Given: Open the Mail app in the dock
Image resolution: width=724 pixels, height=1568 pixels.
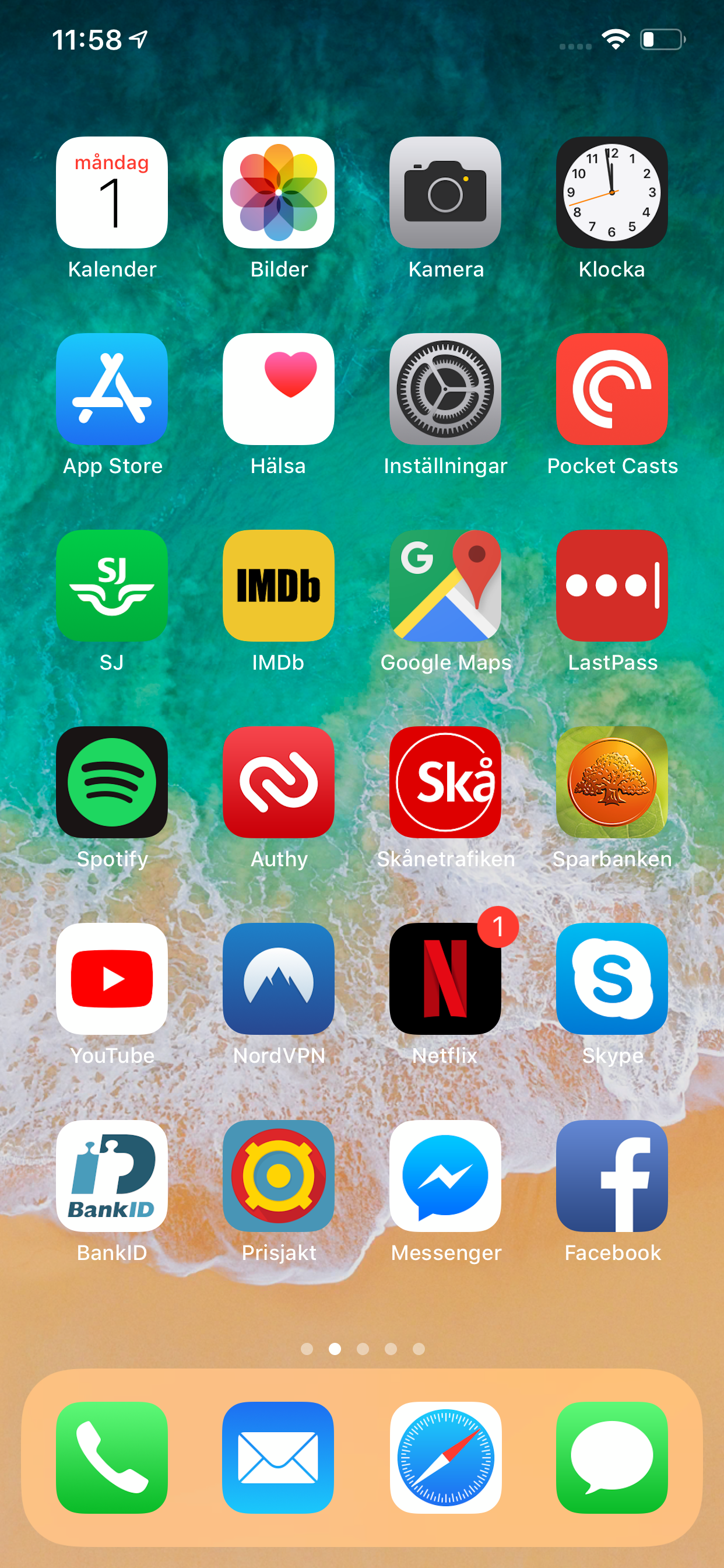Looking at the screenshot, I should tap(279, 1458).
